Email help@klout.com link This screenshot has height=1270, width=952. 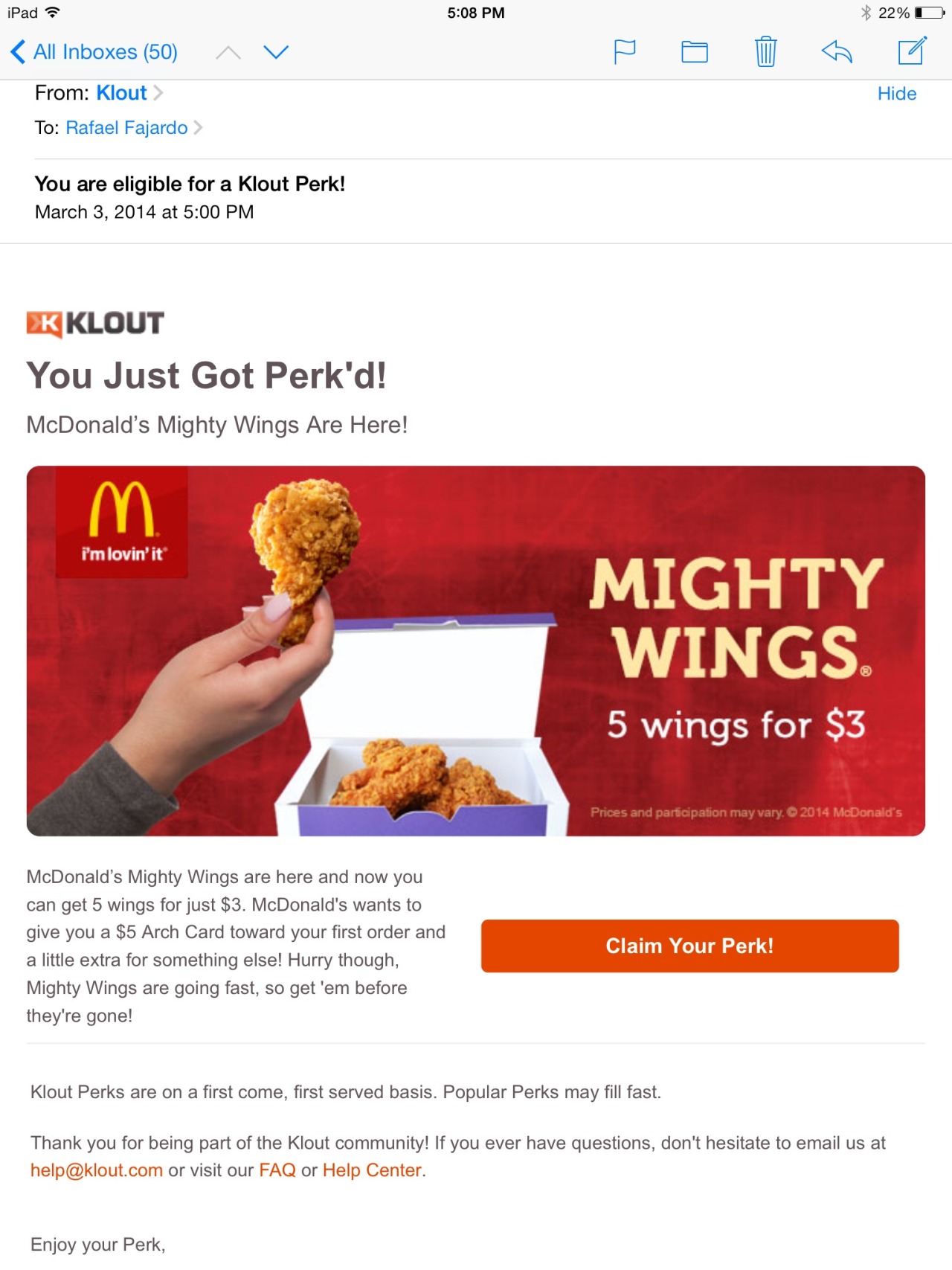[x=96, y=1170]
